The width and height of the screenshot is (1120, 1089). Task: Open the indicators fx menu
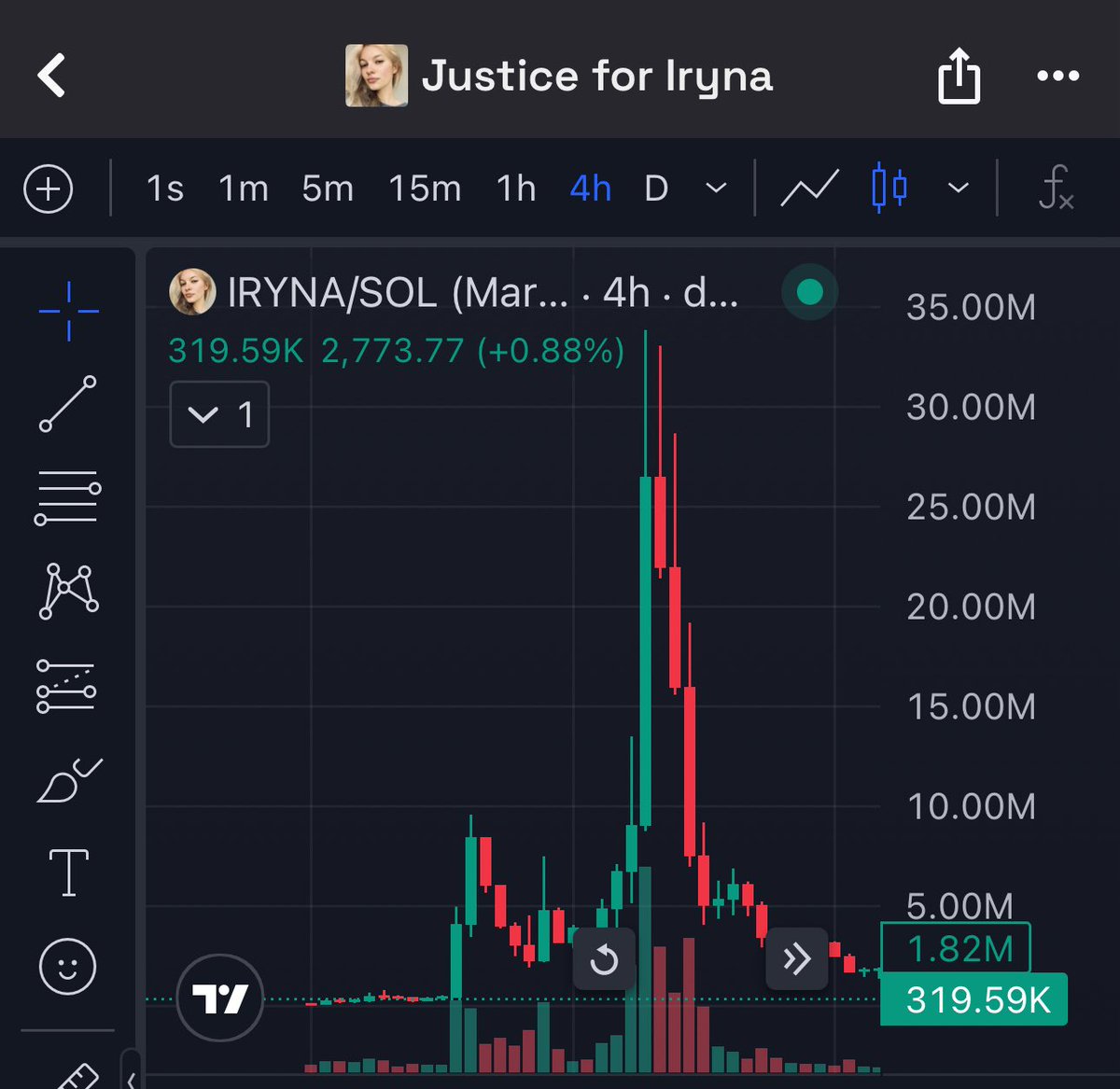(x=1056, y=189)
